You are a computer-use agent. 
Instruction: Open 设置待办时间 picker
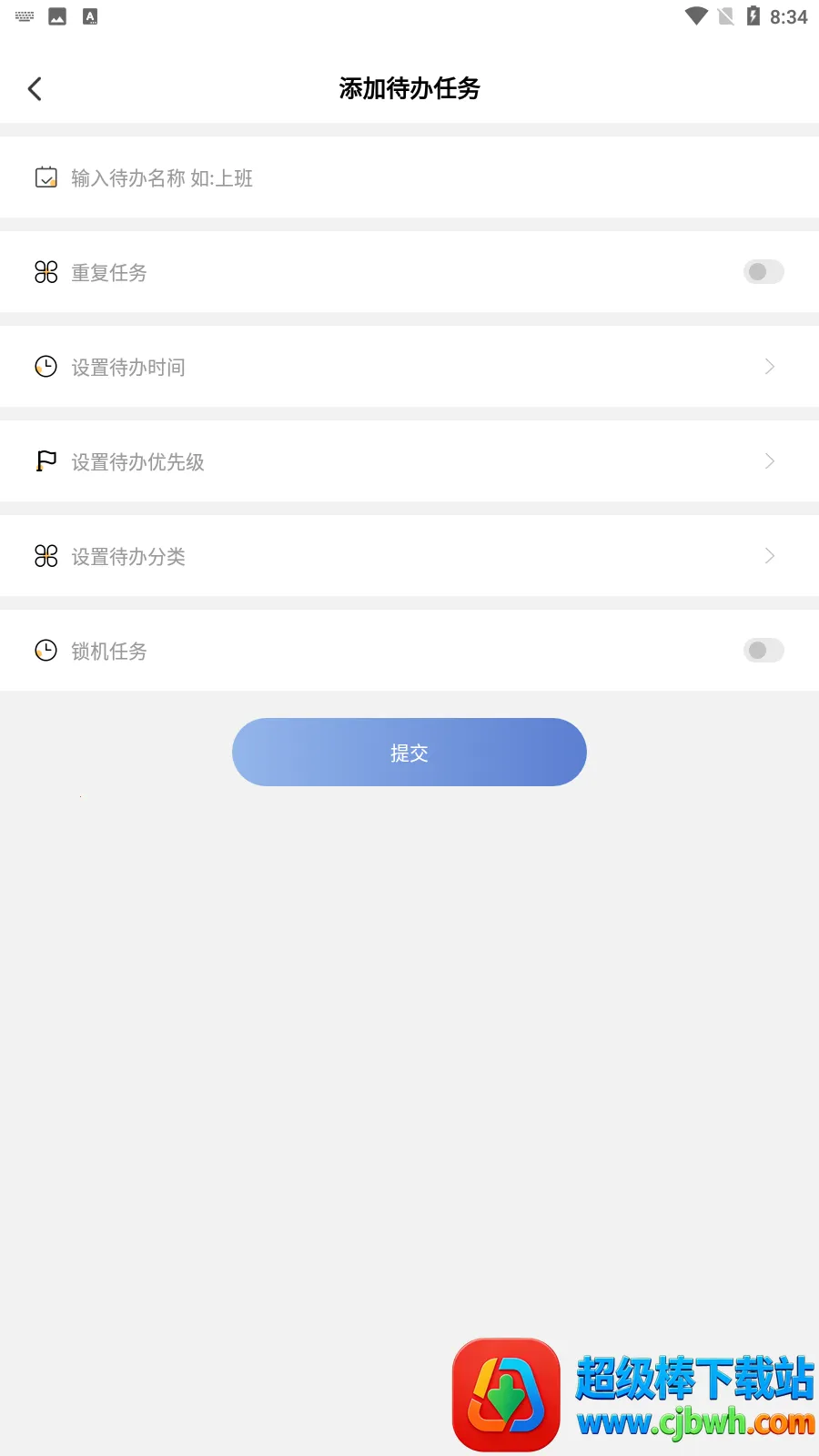pyautogui.click(x=409, y=367)
